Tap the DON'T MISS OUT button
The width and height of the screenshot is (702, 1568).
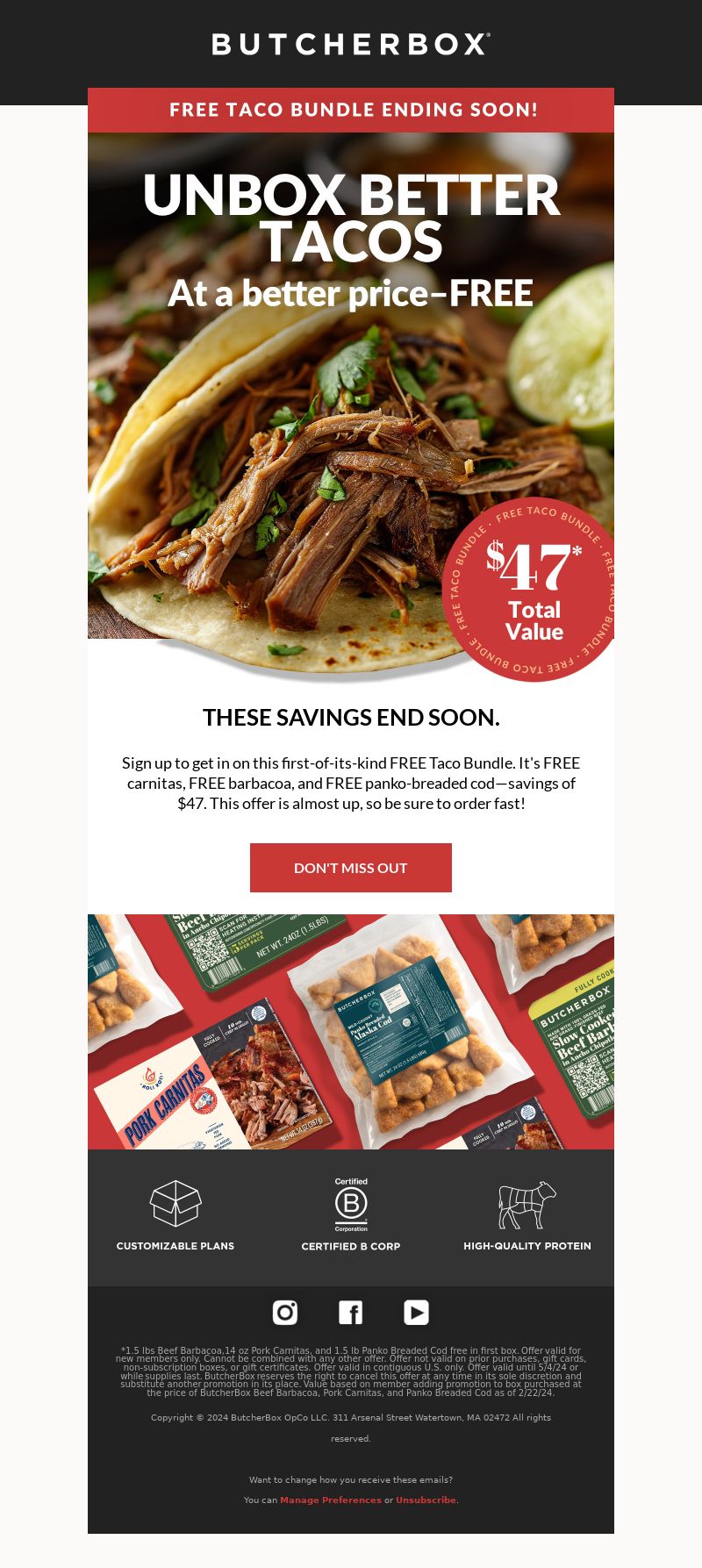click(351, 868)
